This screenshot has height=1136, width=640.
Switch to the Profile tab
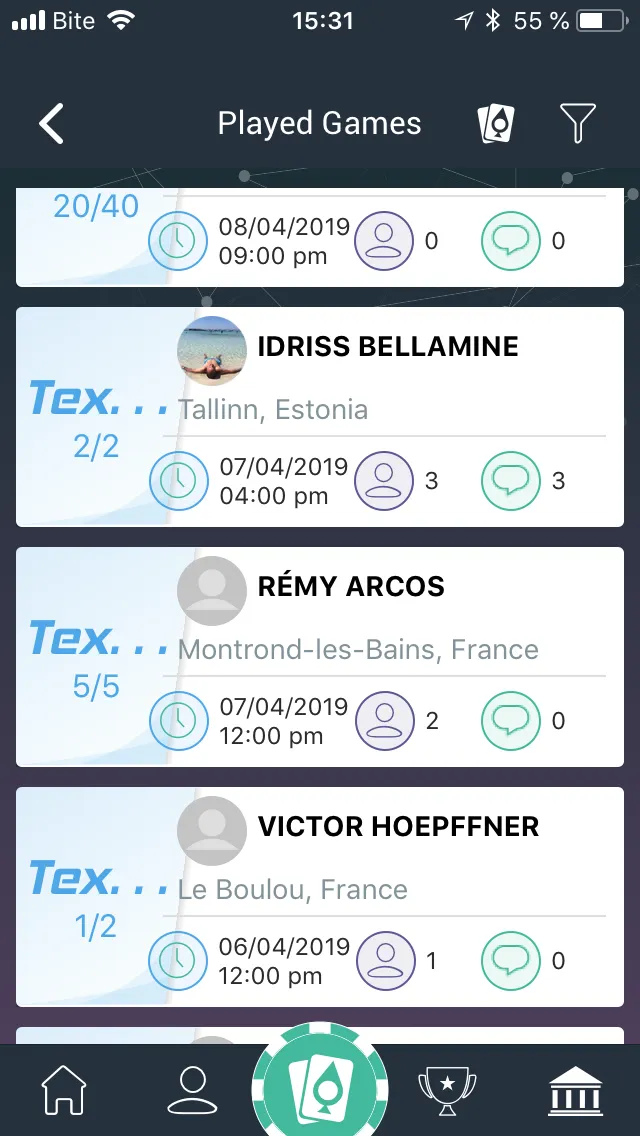click(x=192, y=1090)
